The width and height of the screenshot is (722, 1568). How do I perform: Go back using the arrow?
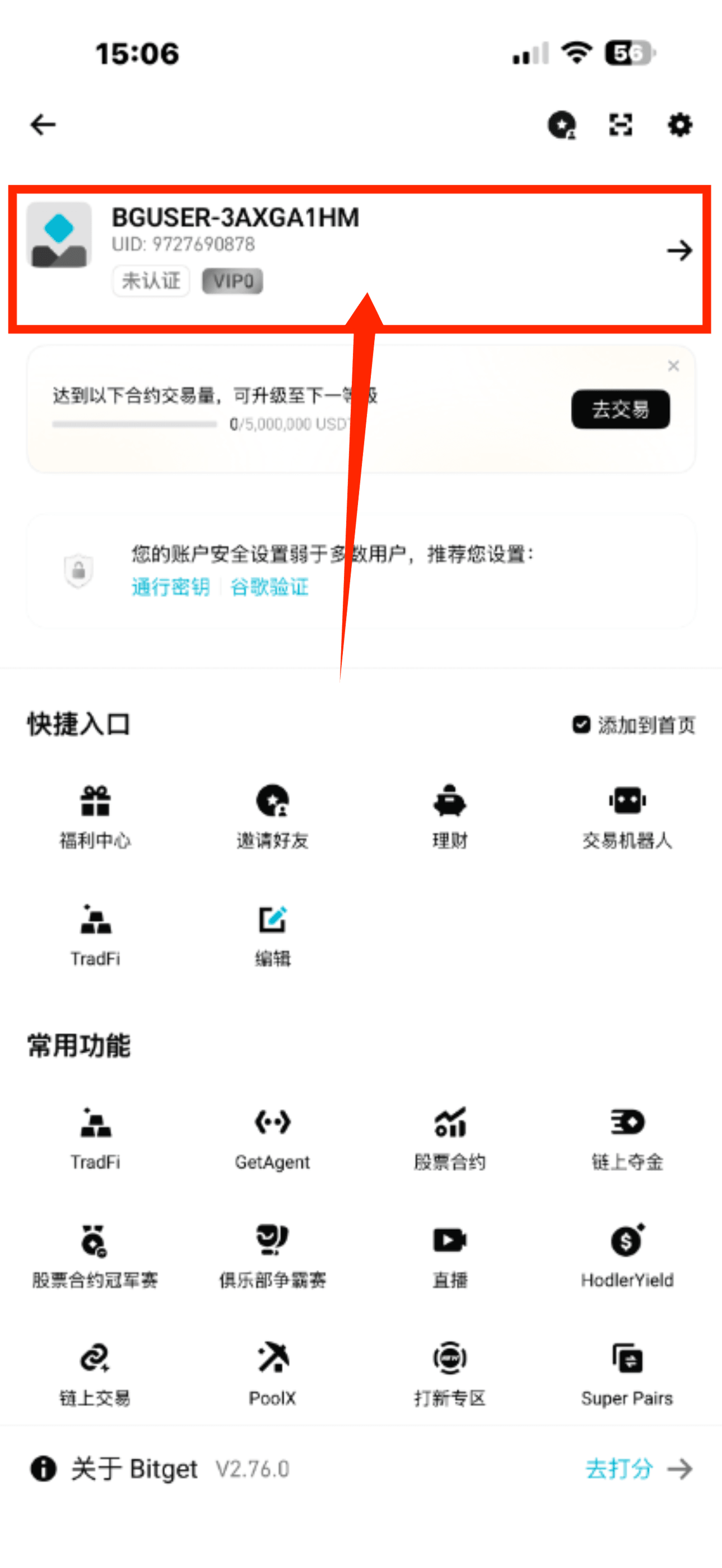pos(43,125)
